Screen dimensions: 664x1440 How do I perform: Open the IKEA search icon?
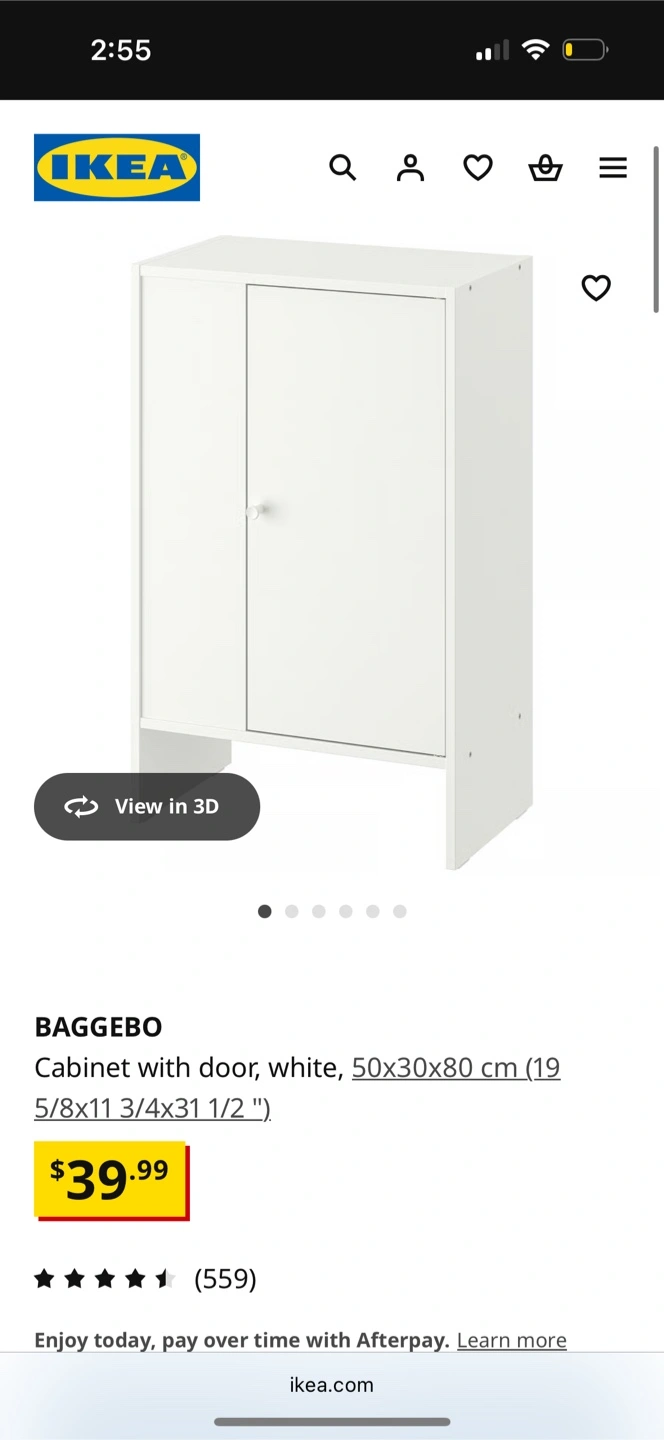point(342,168)
